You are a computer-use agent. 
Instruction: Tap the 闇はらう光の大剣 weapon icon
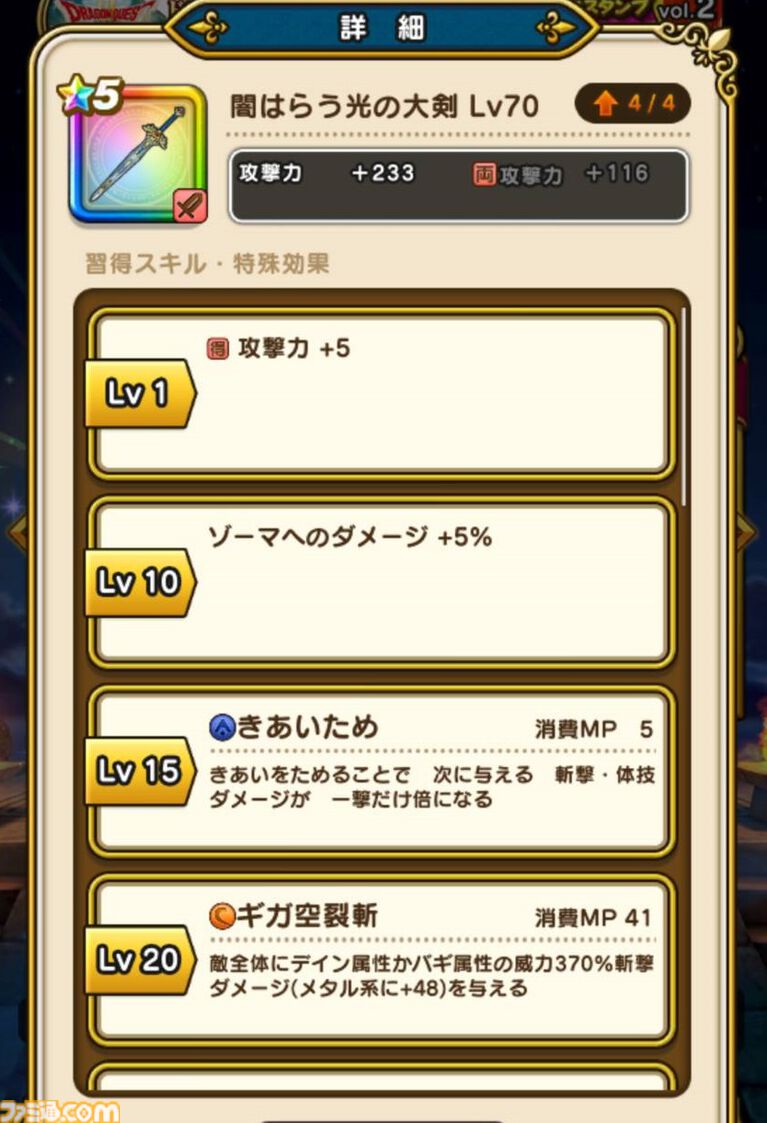(137, 153)
